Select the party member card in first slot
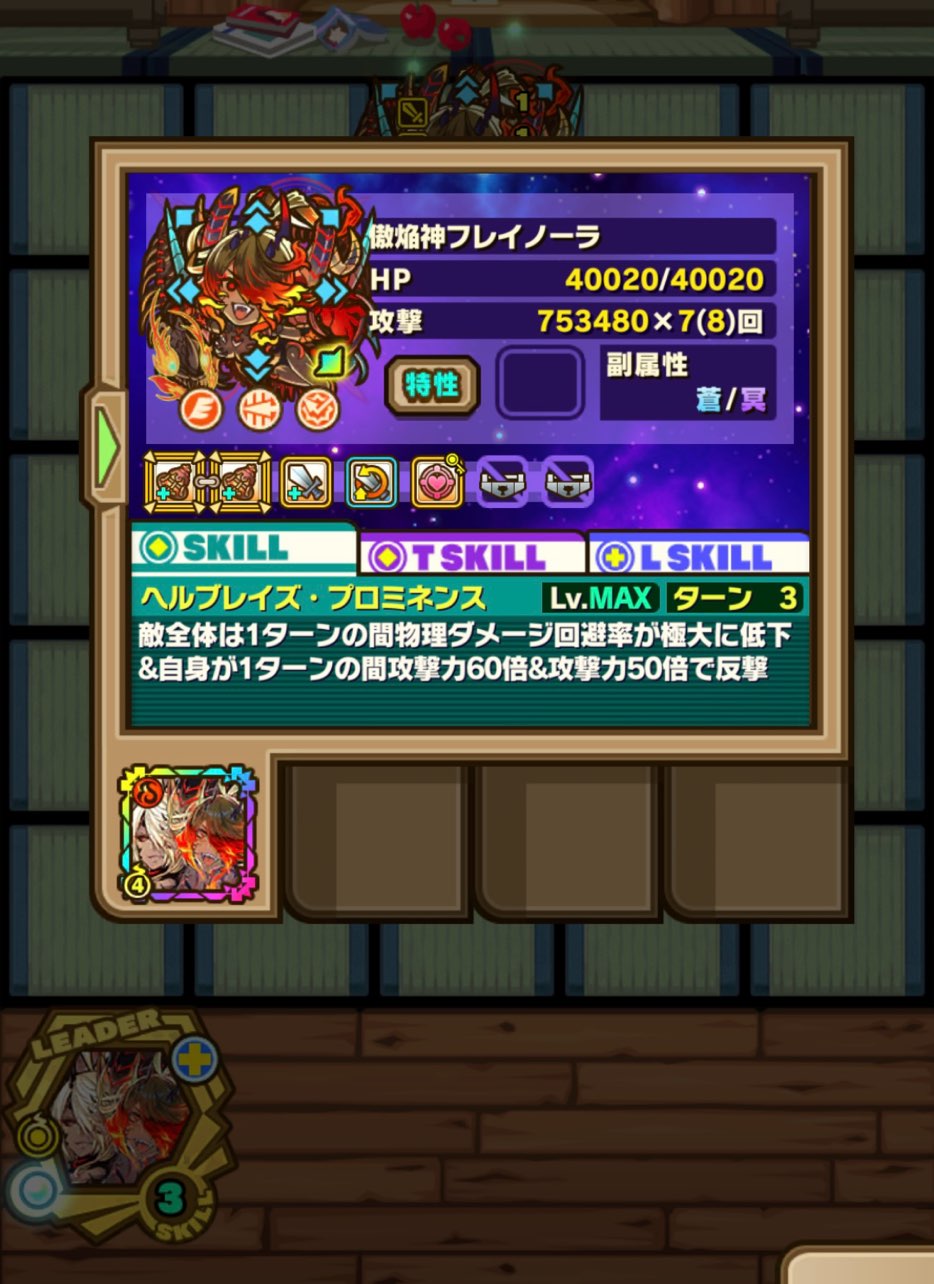This screenshot has width=934, height=1284. [188, 836]
